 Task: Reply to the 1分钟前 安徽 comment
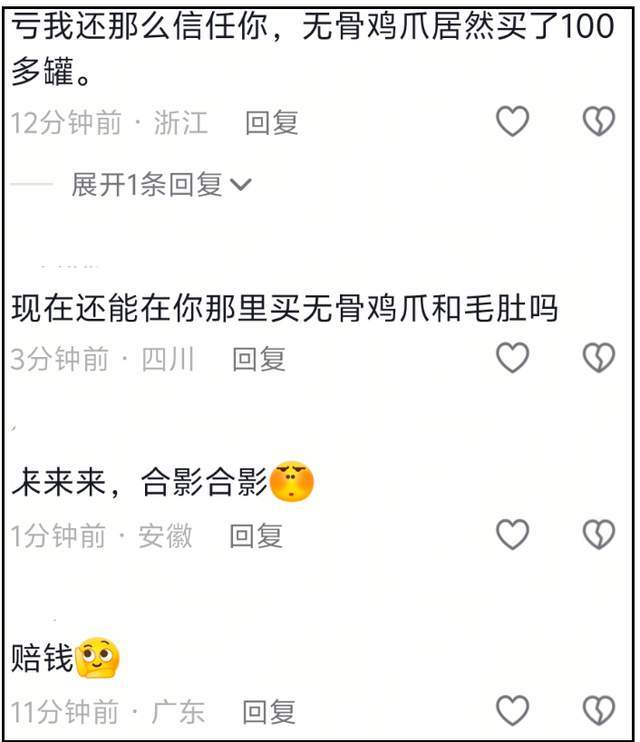tap(256, 536)
